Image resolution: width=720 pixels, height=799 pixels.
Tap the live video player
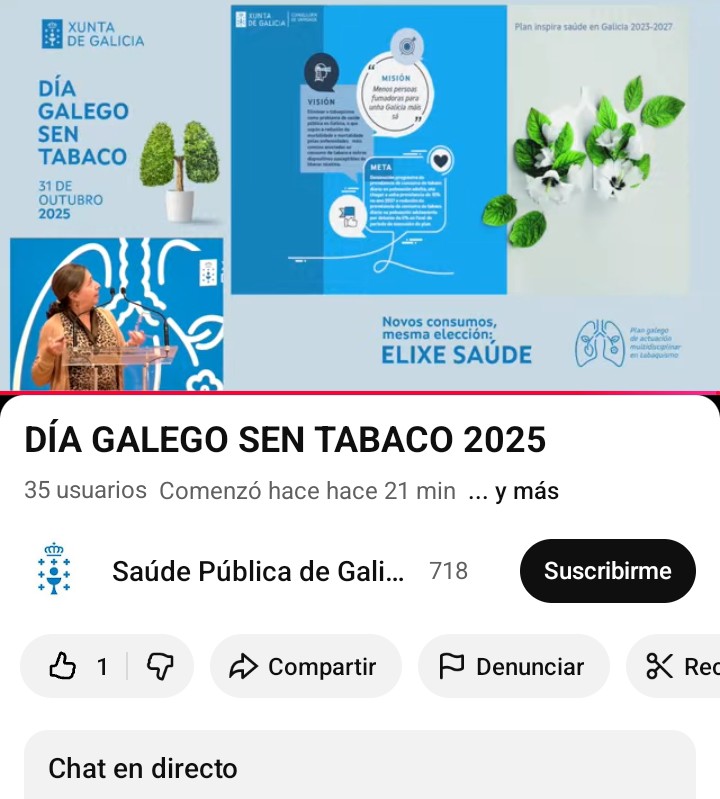[360, 195]
